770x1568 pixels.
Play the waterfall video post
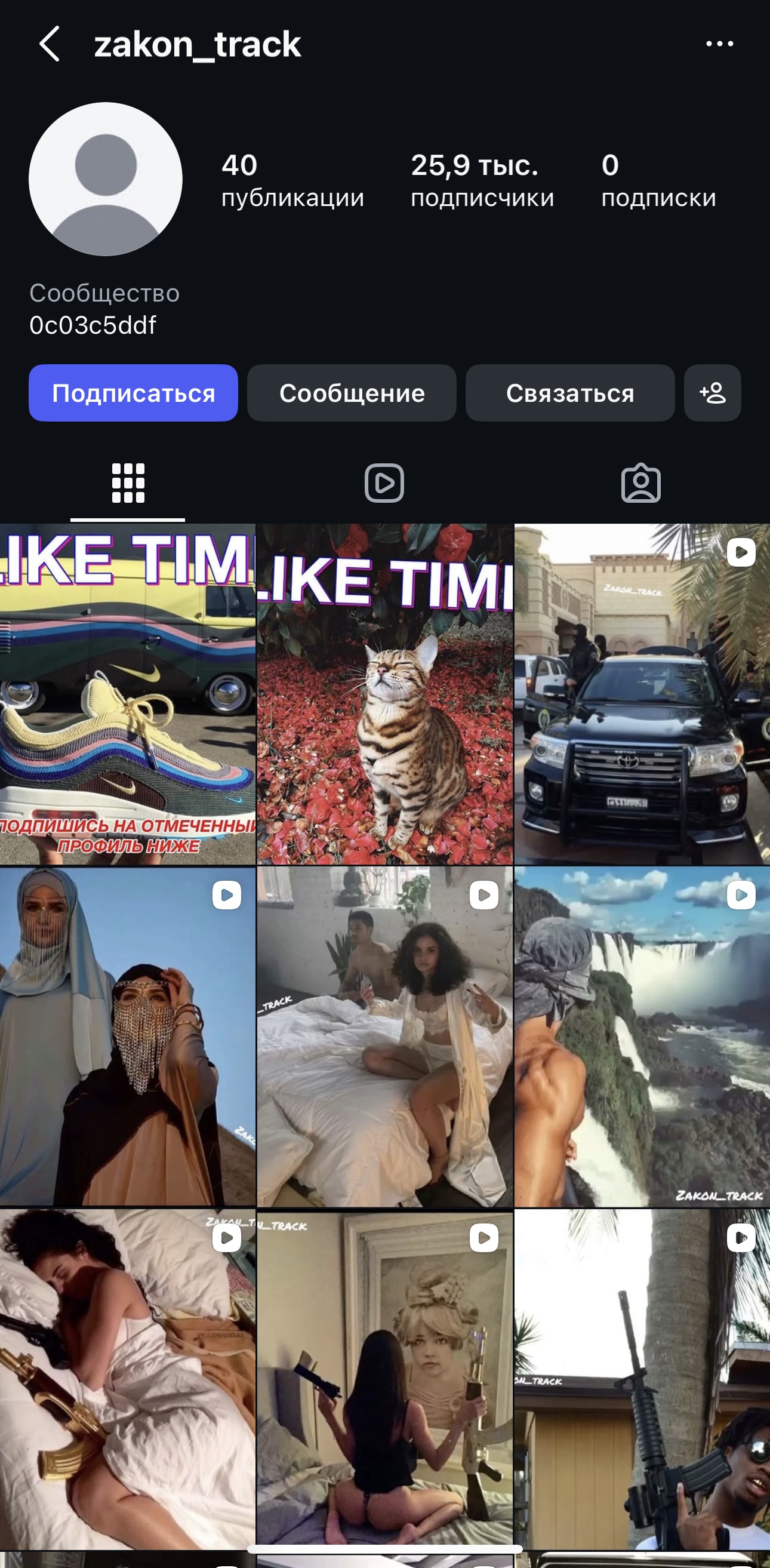[642, 1037]
